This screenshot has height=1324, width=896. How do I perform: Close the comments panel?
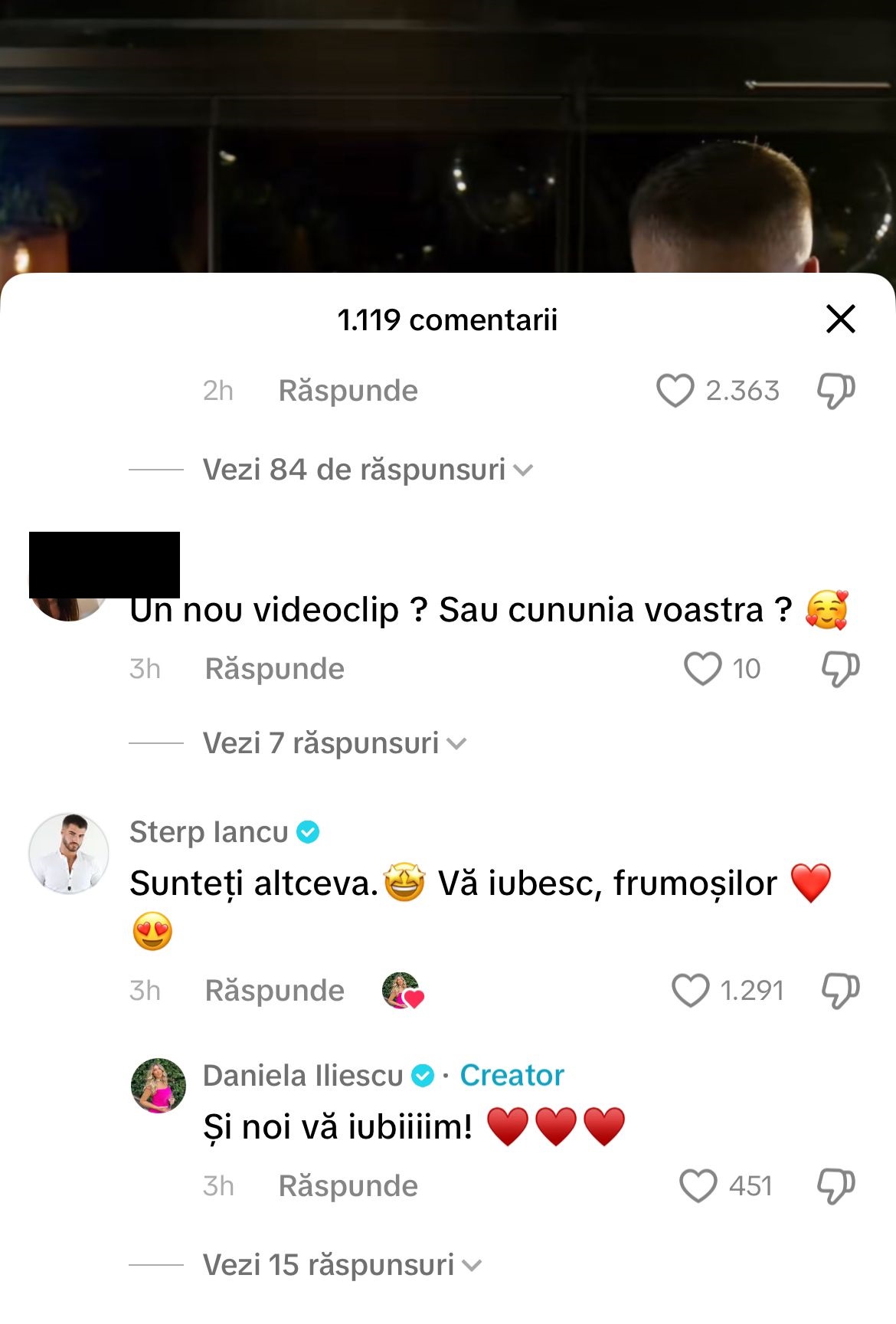tap(840, 319)
